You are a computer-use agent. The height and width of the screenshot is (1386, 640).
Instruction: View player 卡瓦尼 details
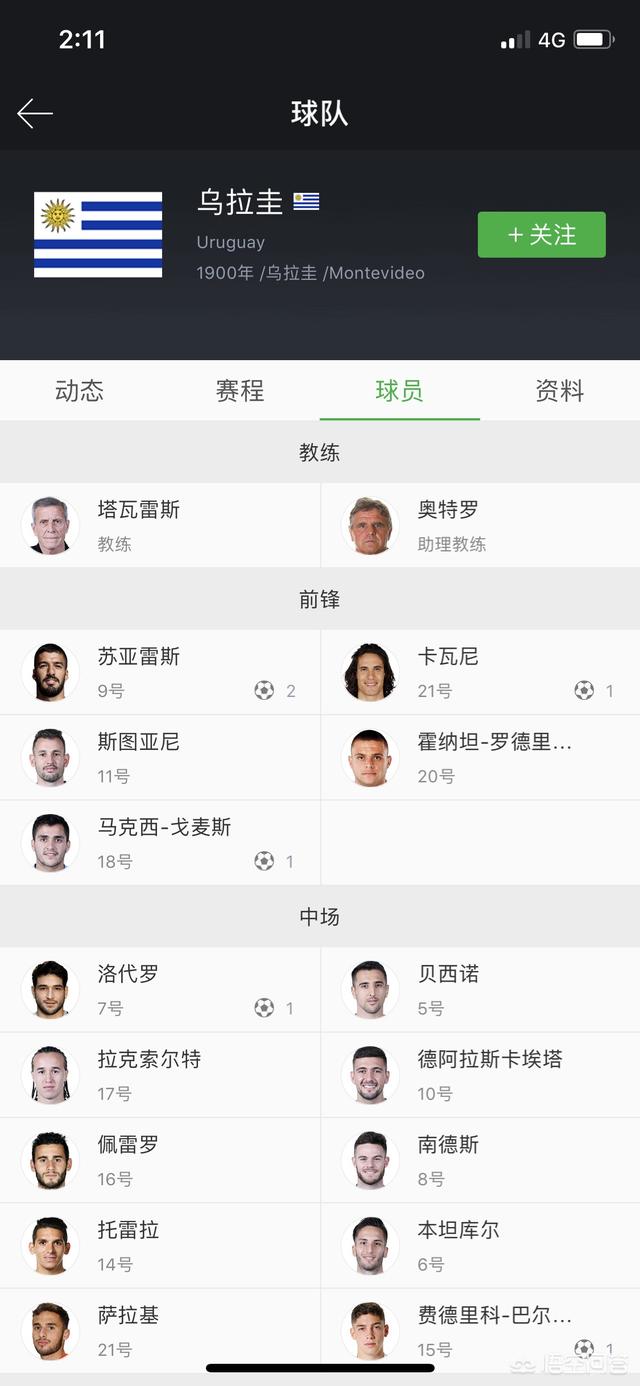(480, 672)
